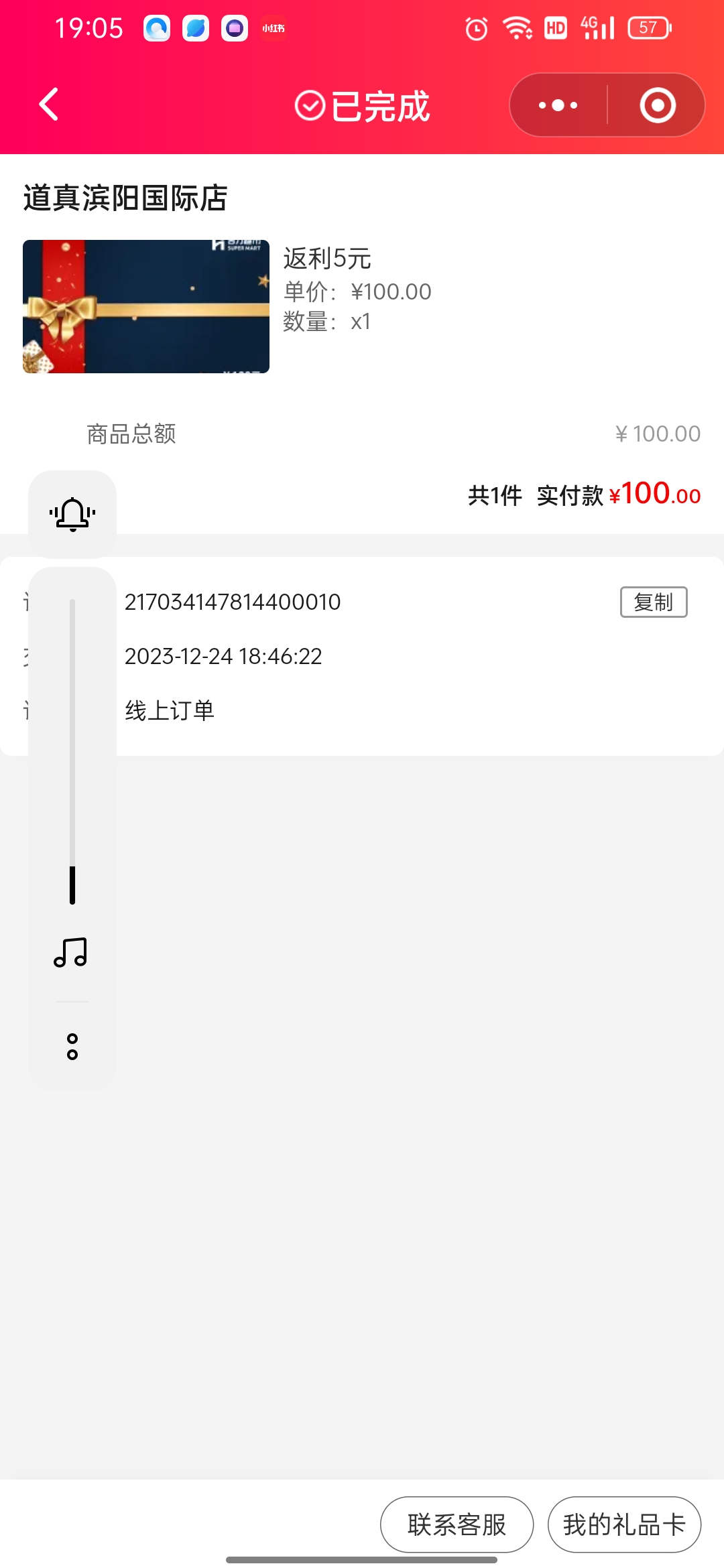
Task: Open the mini program three-dot menu
Action: pyautogui.click(x=558, y=105)
